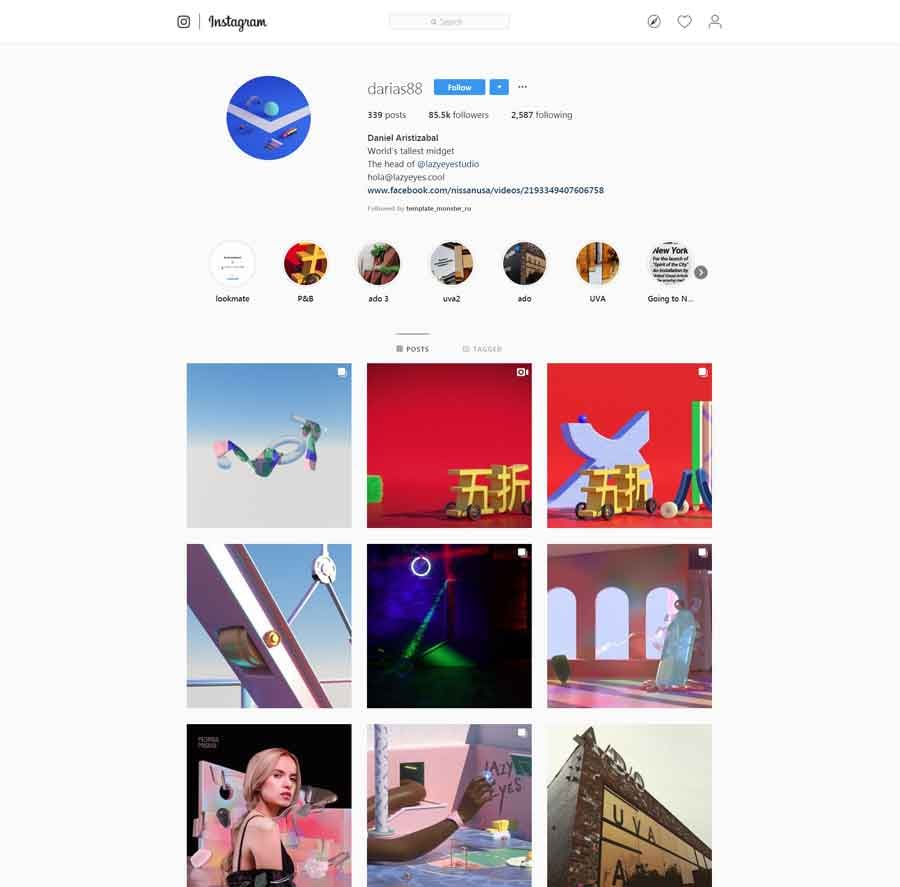View the lookmate story highlight
The height and width of the screenshot is (887, 900).
point(232,264)
